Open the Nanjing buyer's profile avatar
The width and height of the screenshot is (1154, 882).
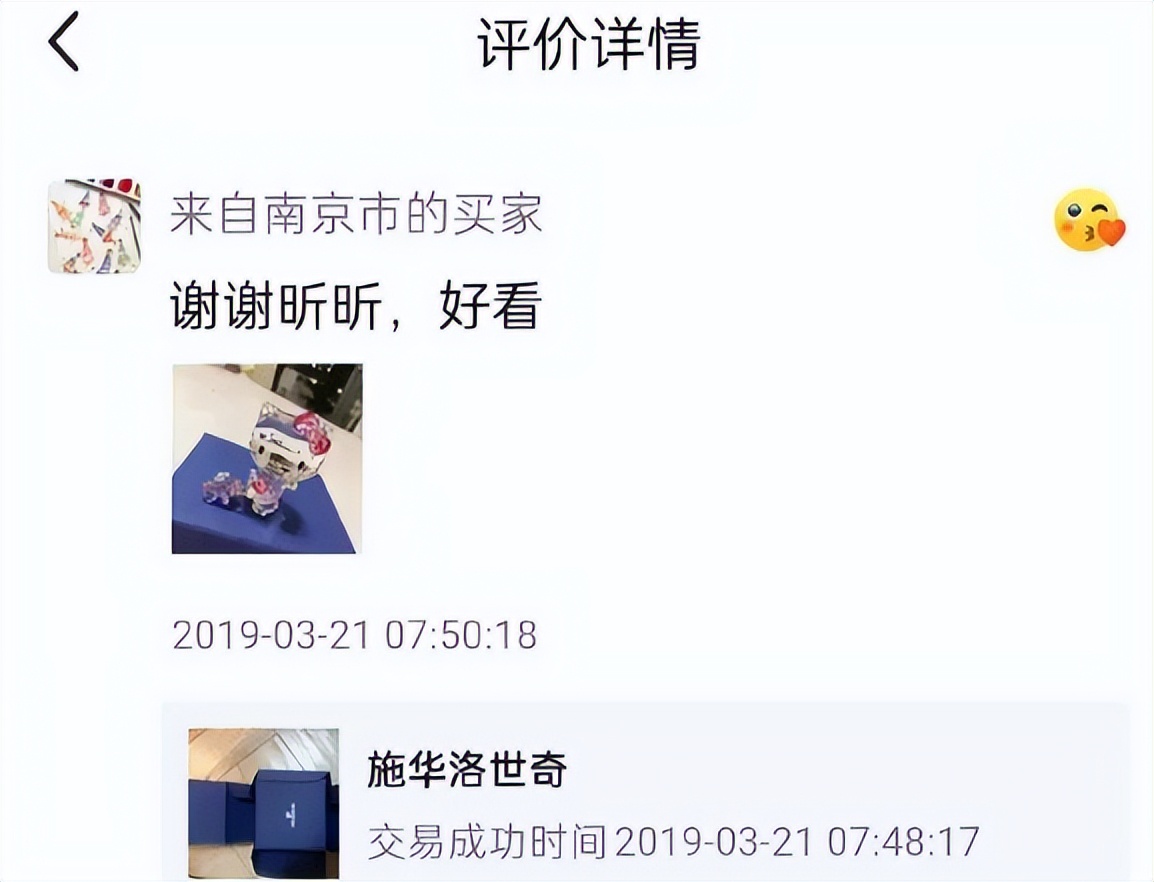click(x=94, y=227)
